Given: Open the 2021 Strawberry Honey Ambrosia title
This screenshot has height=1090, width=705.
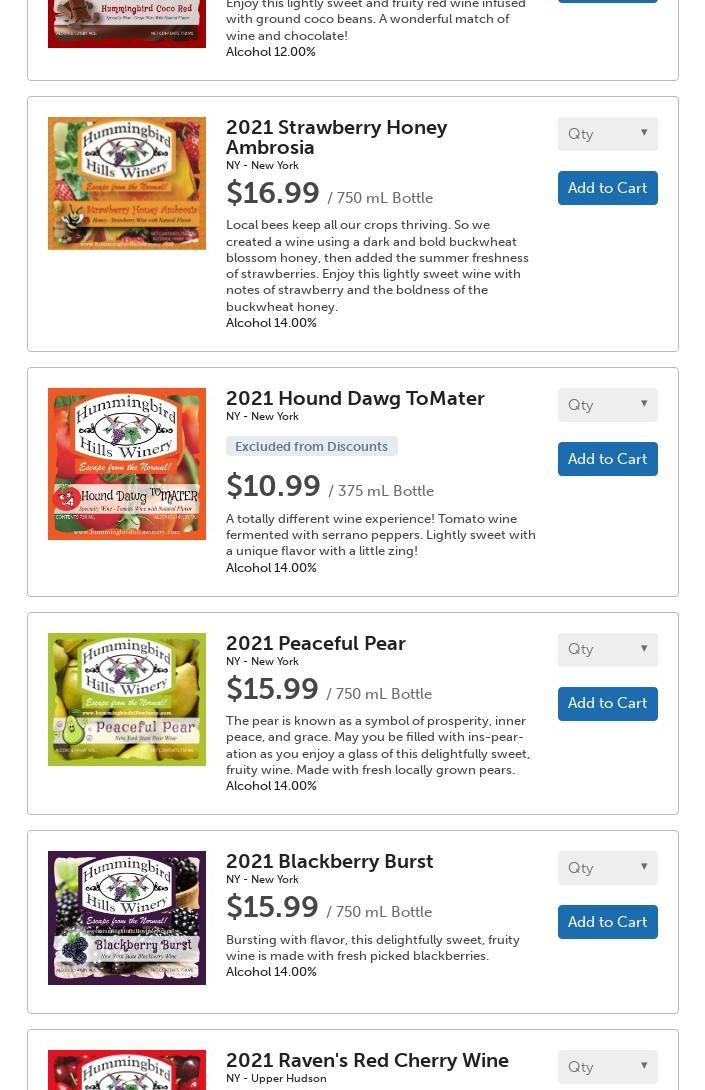Looking at the screenshot, I should (x=336, y=137).
